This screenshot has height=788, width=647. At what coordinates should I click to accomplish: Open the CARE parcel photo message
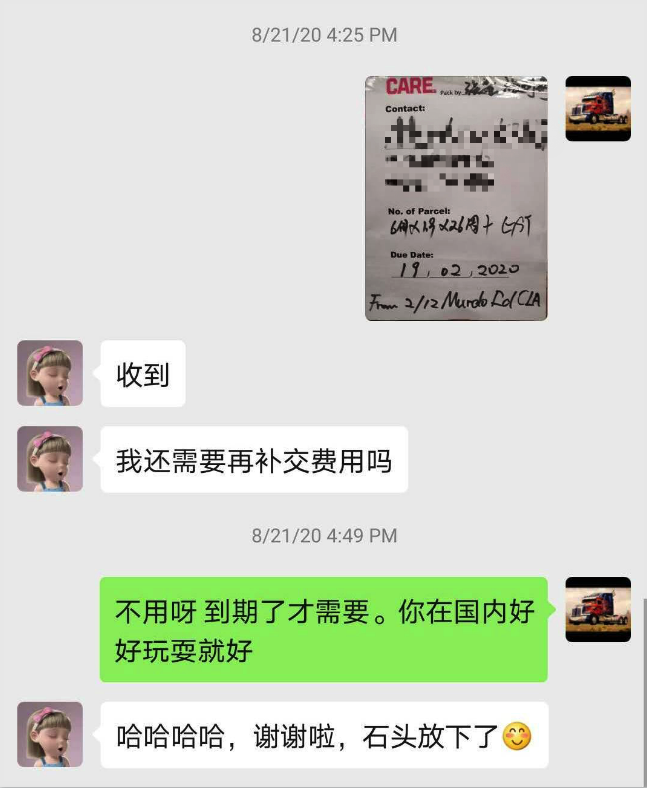456,198
